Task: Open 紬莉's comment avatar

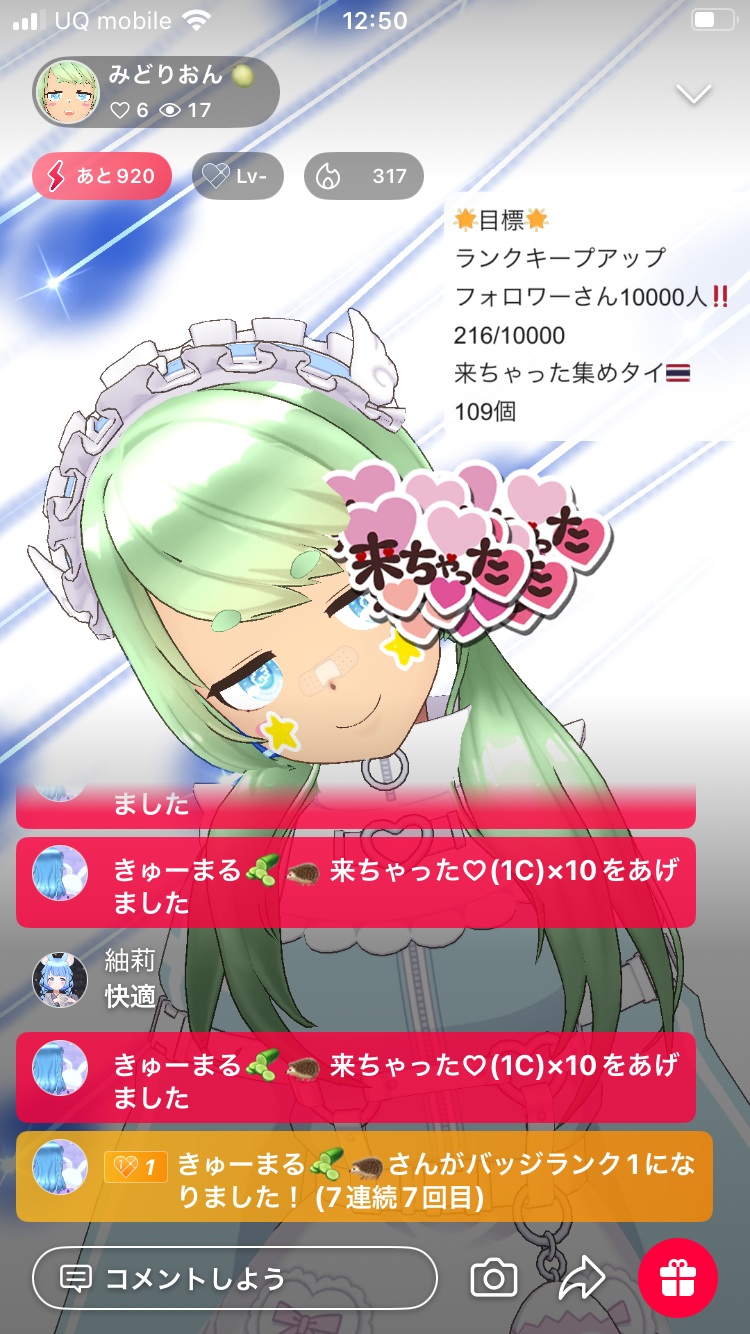Action: coord(60,980)
